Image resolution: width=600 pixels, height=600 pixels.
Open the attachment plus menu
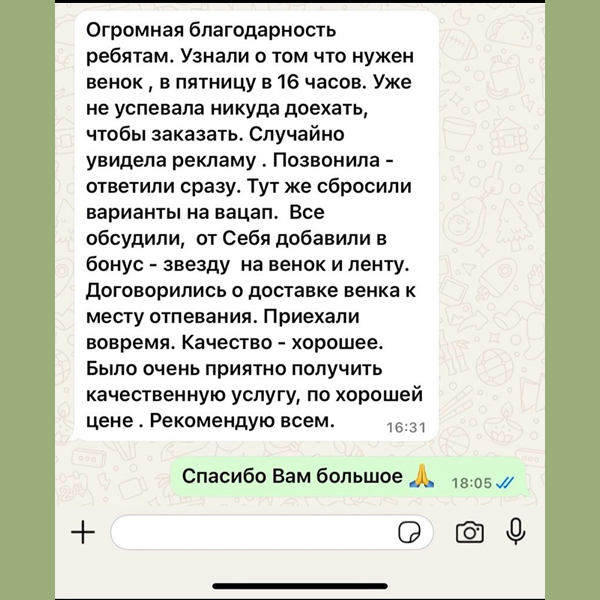82,533
